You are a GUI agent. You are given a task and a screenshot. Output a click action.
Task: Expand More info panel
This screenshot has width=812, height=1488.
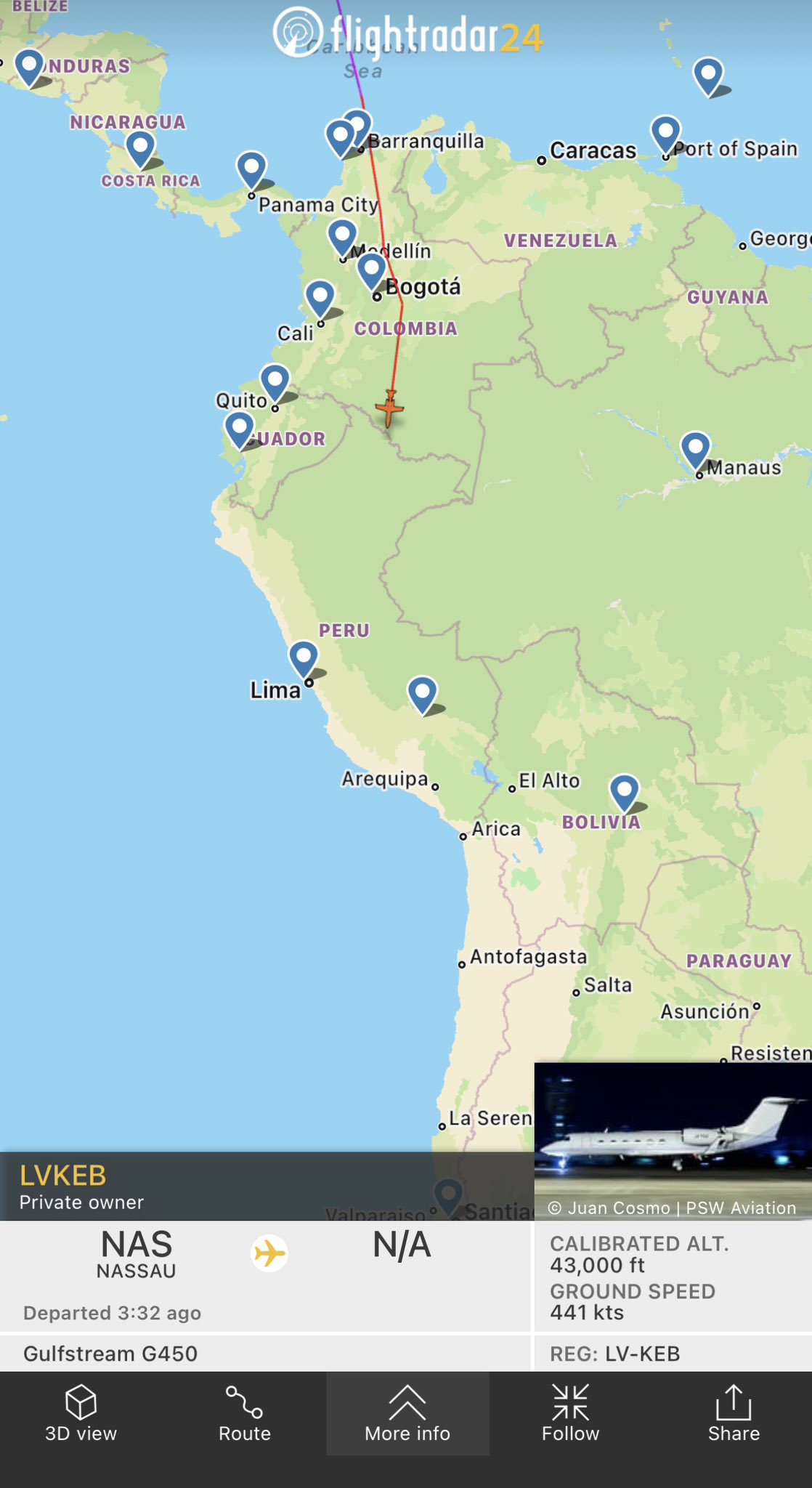click(x=407, y=1413)
